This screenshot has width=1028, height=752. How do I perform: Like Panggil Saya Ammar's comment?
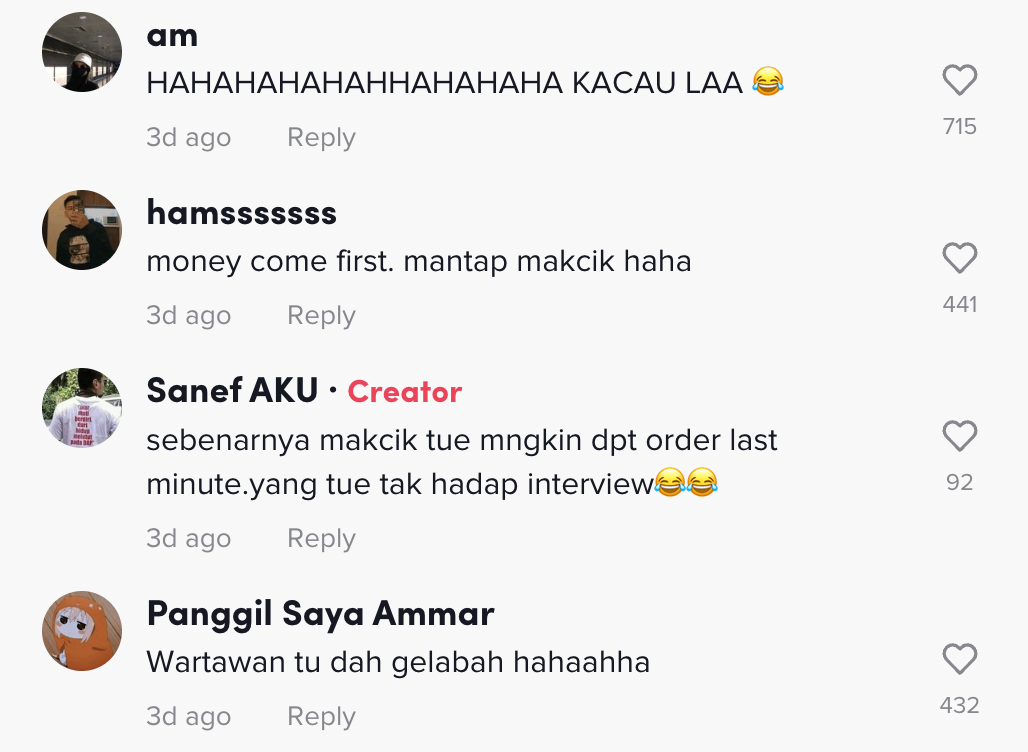959,660
